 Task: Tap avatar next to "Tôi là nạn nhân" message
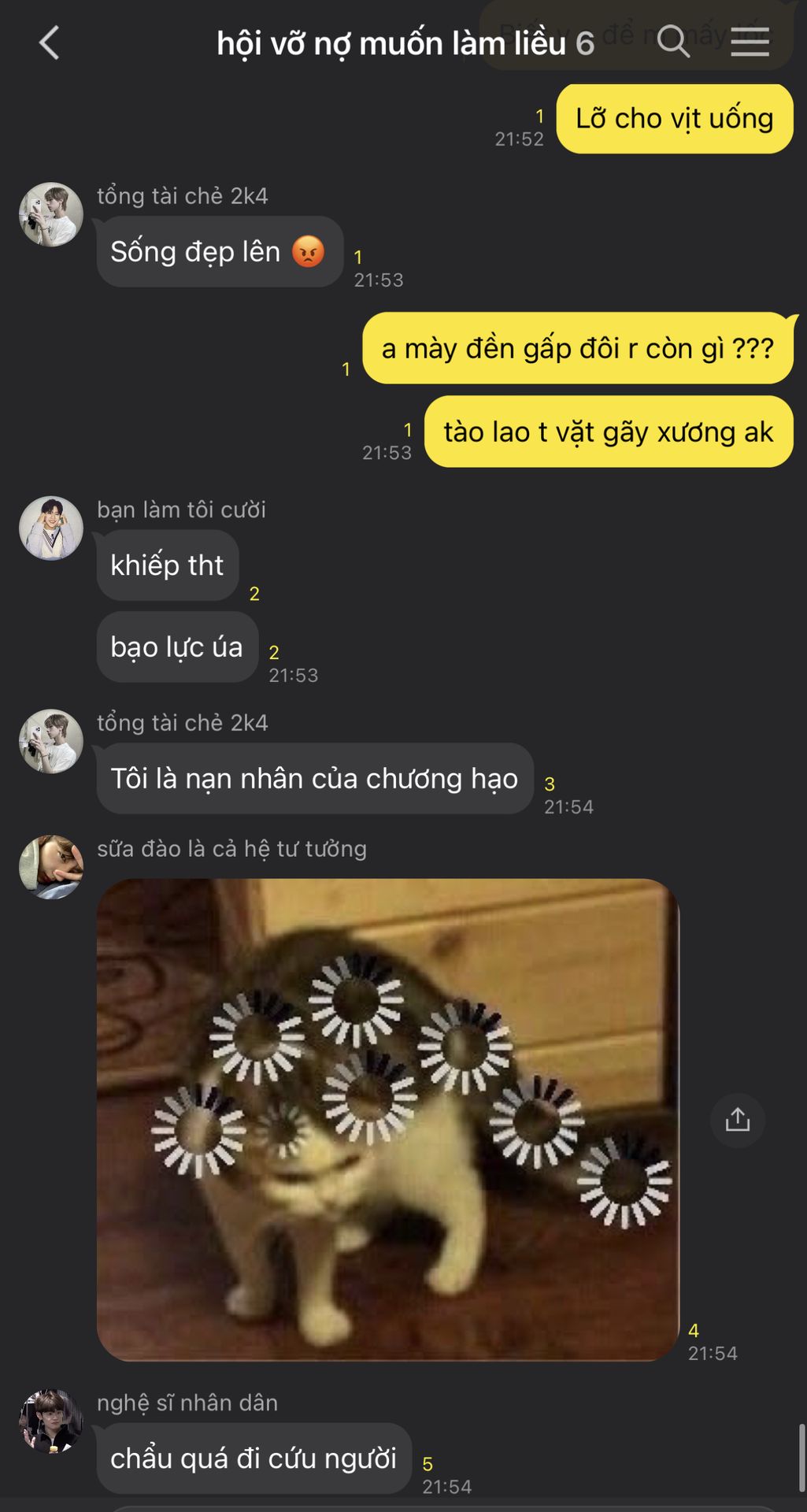(x=51, y=742)
